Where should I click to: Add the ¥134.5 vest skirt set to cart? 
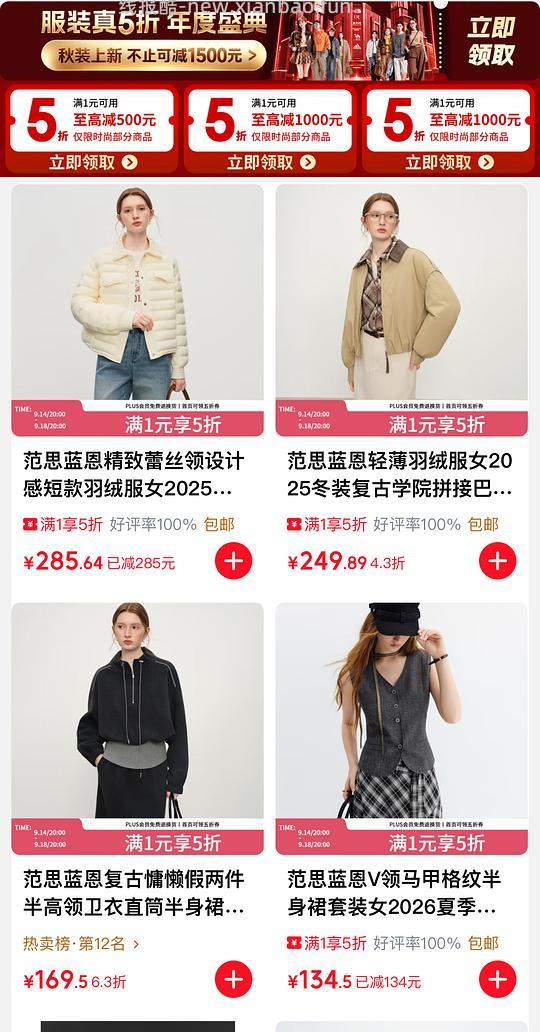click(497, 979)
